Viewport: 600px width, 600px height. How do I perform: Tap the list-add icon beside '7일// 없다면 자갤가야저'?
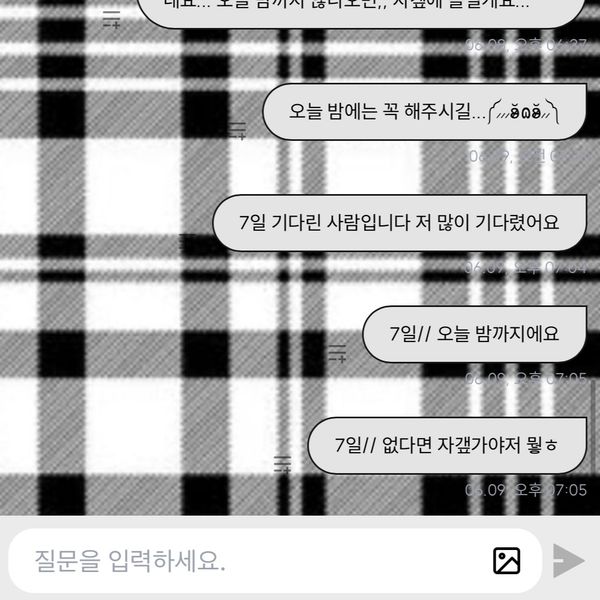click(283, 462)
